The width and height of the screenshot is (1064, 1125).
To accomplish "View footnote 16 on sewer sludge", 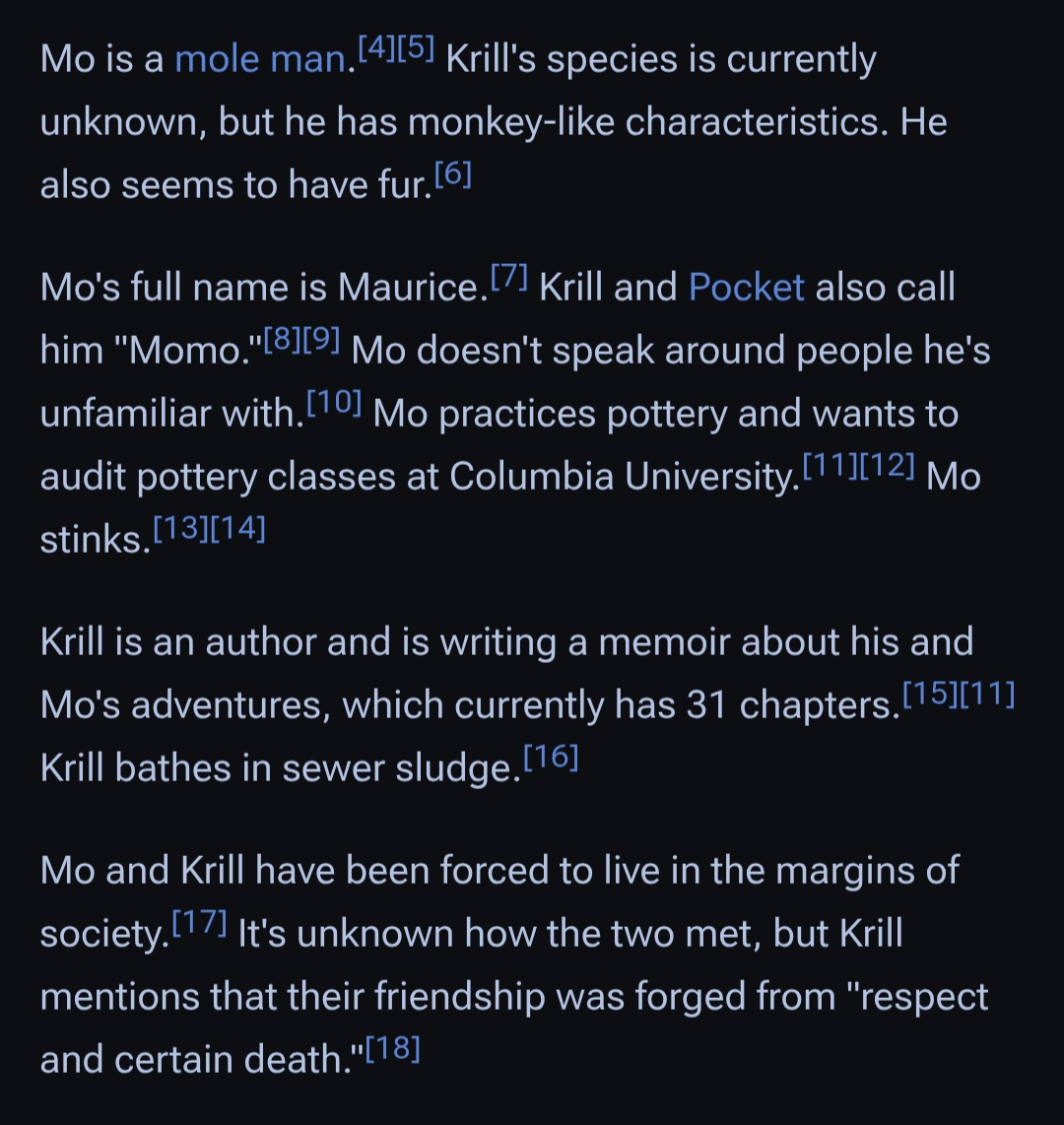I will (x=550, y=757).
